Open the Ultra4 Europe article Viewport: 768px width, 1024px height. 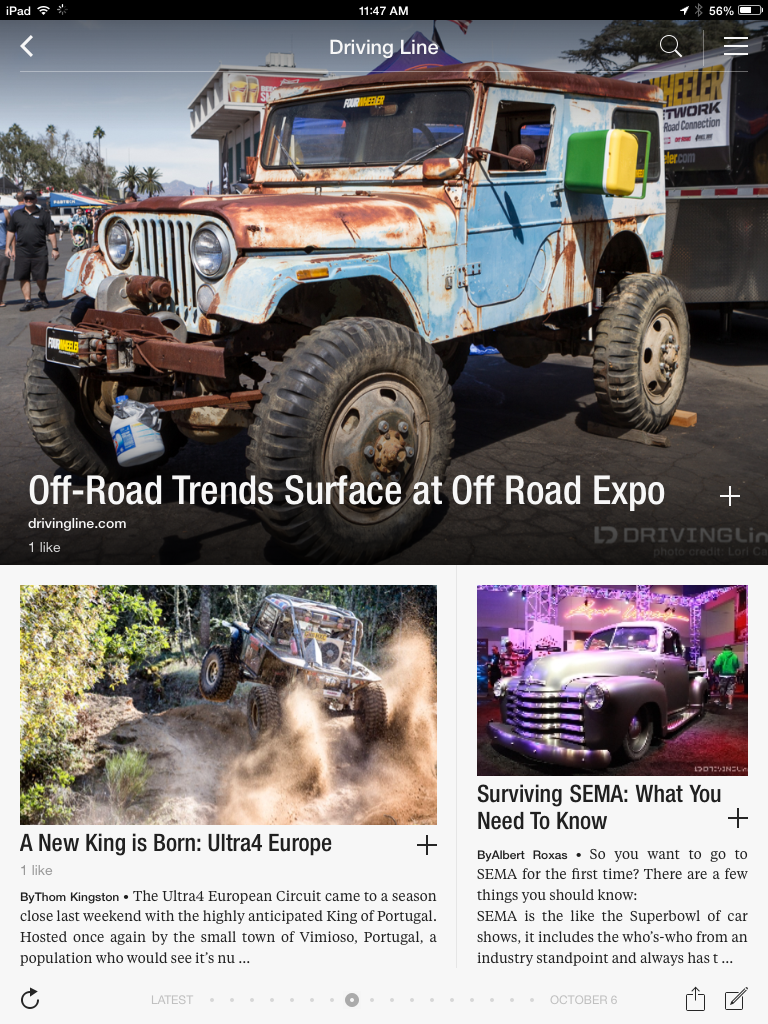(x=176, y=843)
